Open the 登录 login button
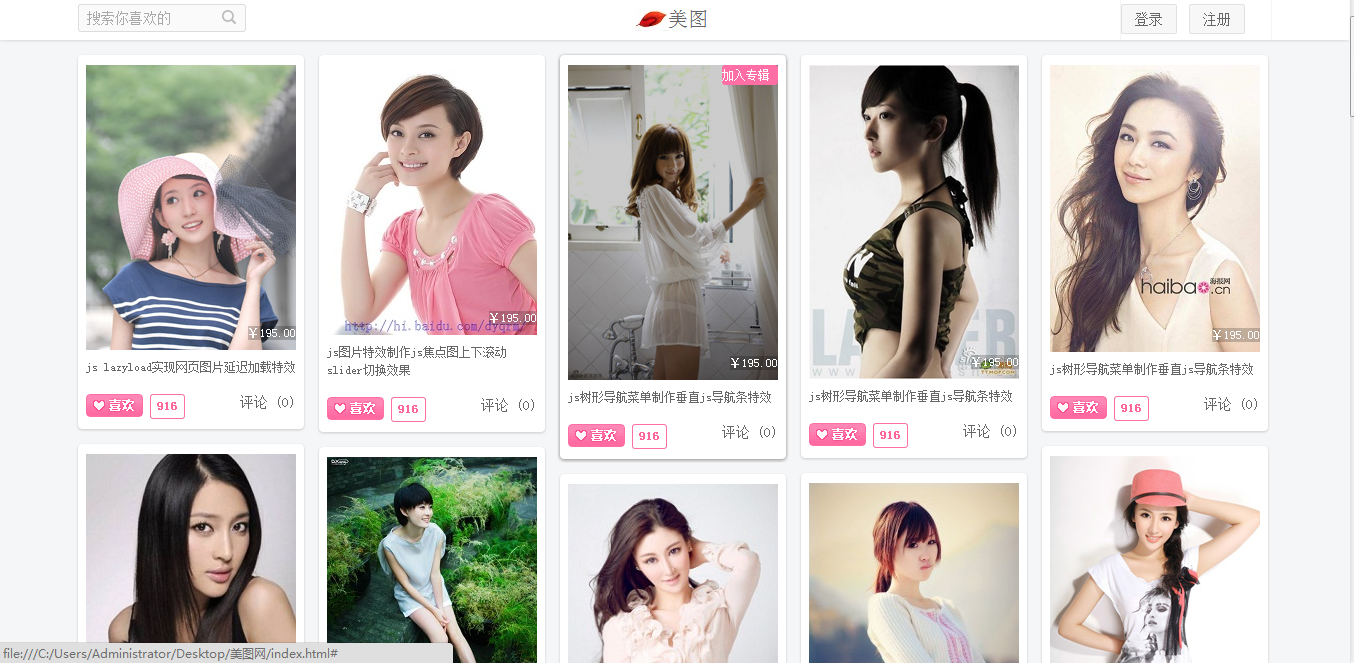Screen dimensions: 1354x663 1148,19
